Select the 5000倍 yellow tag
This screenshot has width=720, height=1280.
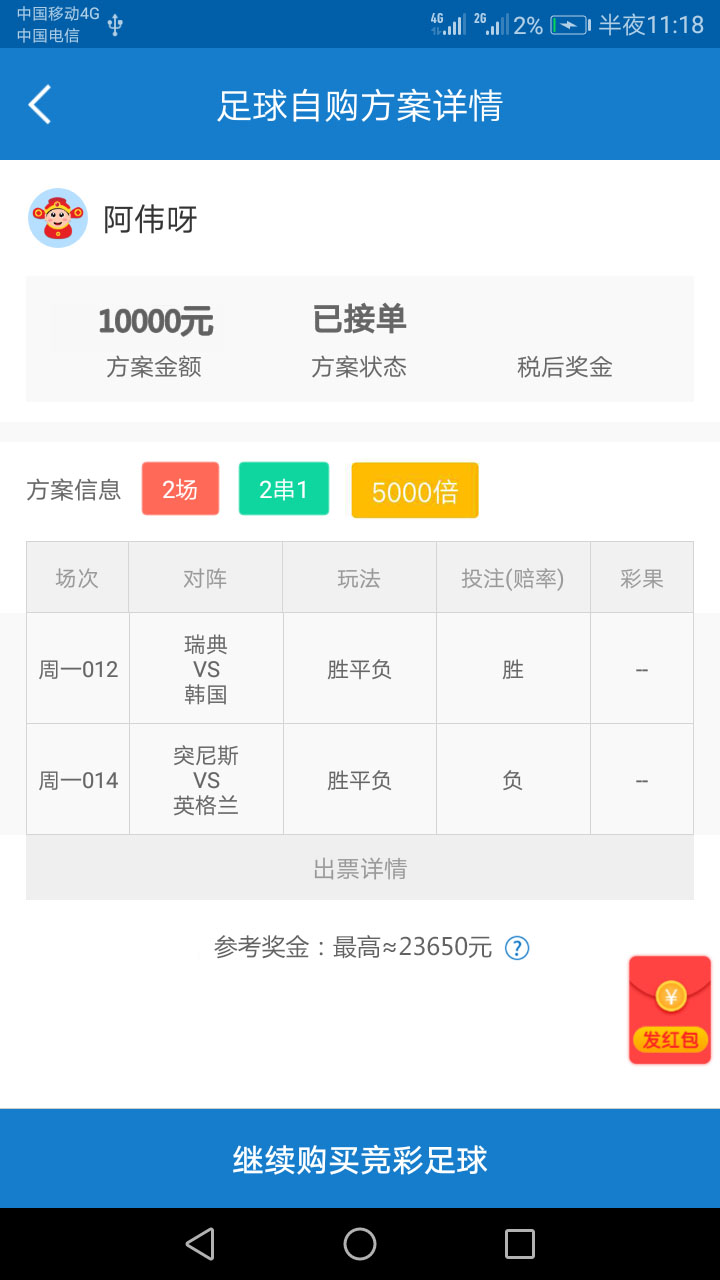[414, 490]
